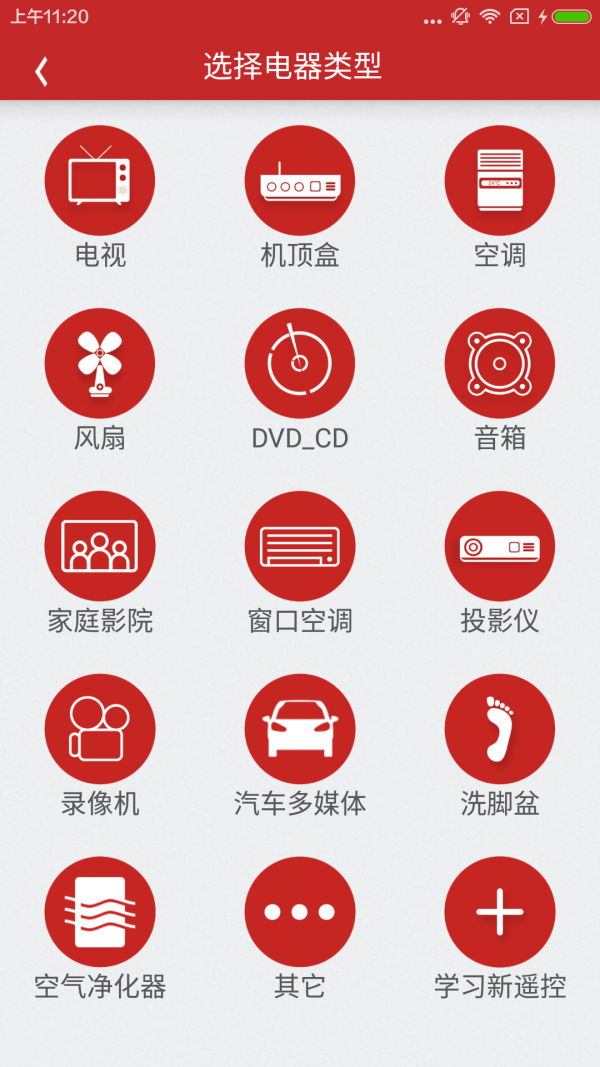Screen dimensions: 600x1067
Task: Tap the 窗口空调 window AC option
Action: (300, 546)
